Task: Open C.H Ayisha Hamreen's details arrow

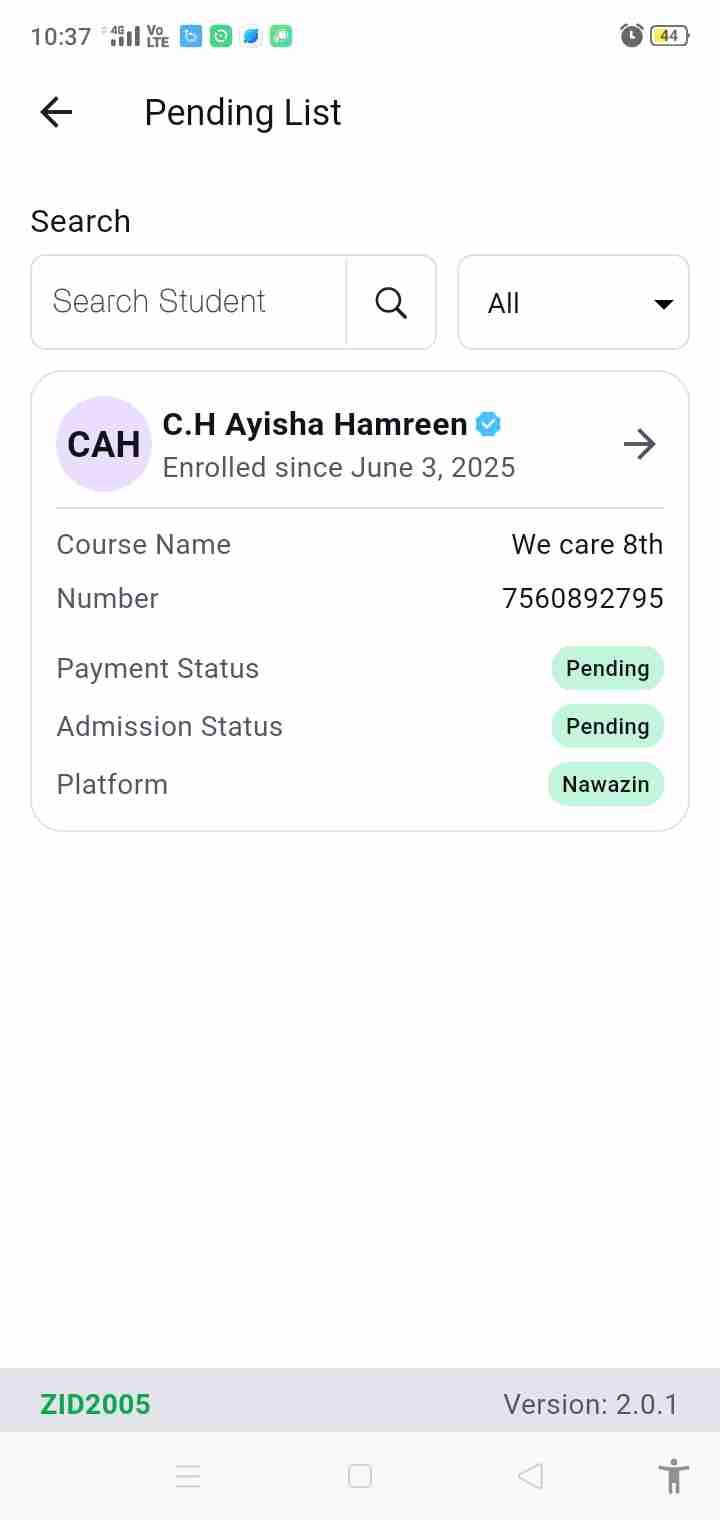Action: 639,444
